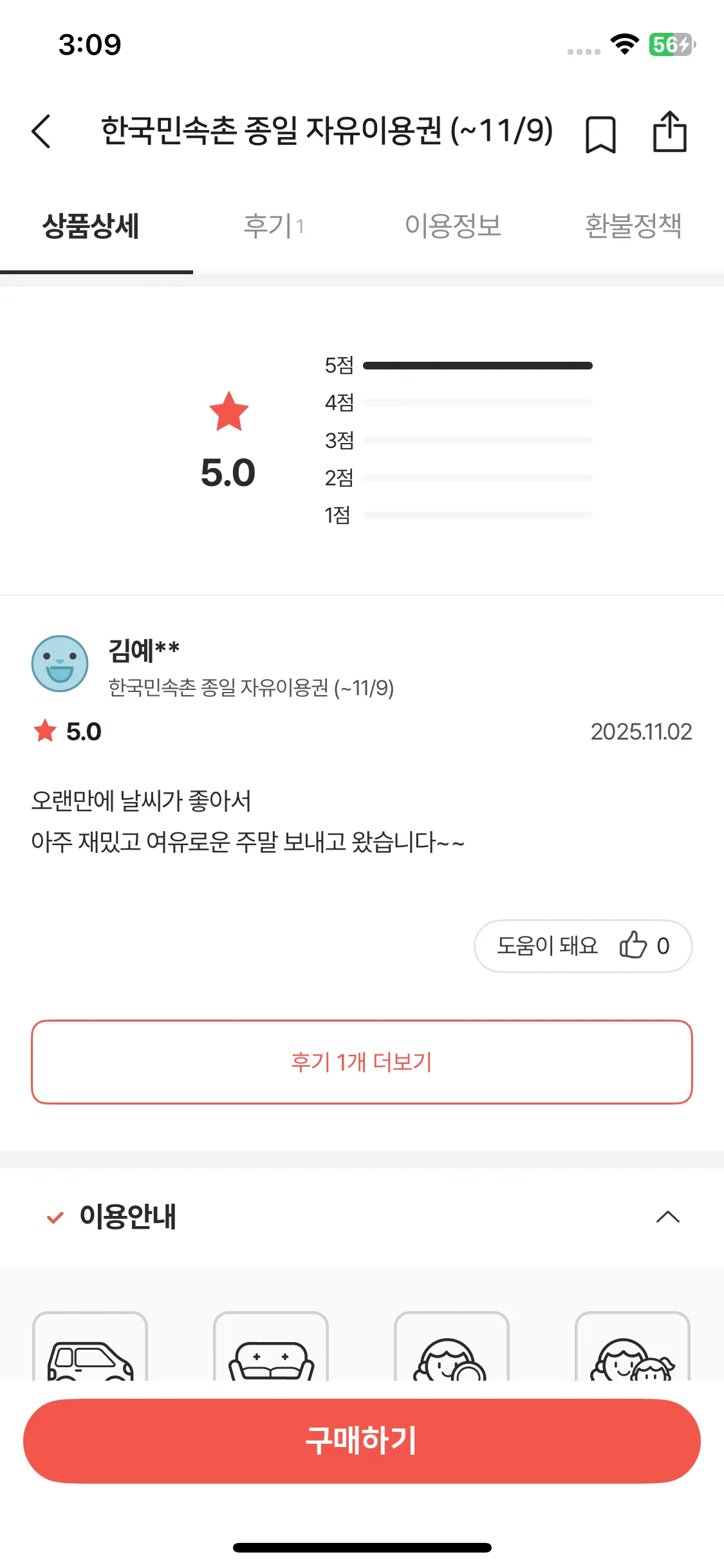The image size is (724, 1568).
Task: Tap the 5점 rating distribution bar
Action: click(x=478, y=364)
